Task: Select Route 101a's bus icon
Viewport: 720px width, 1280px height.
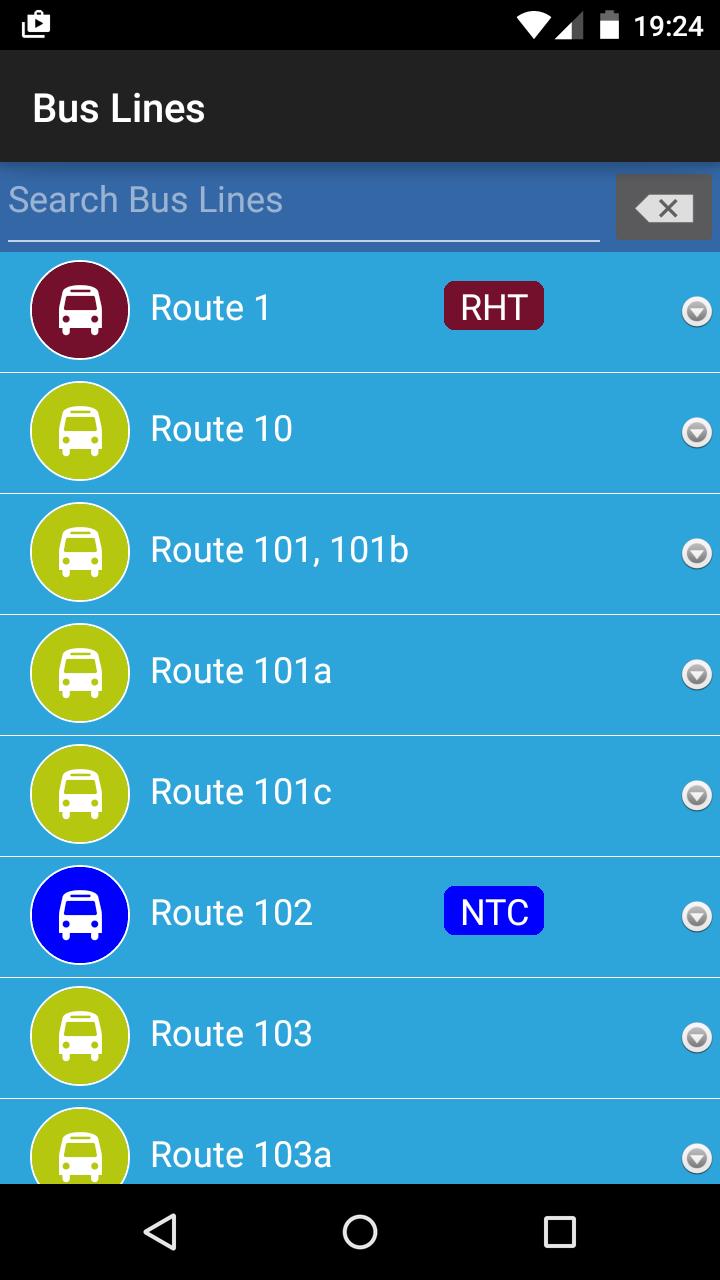Action: (80, 672)
